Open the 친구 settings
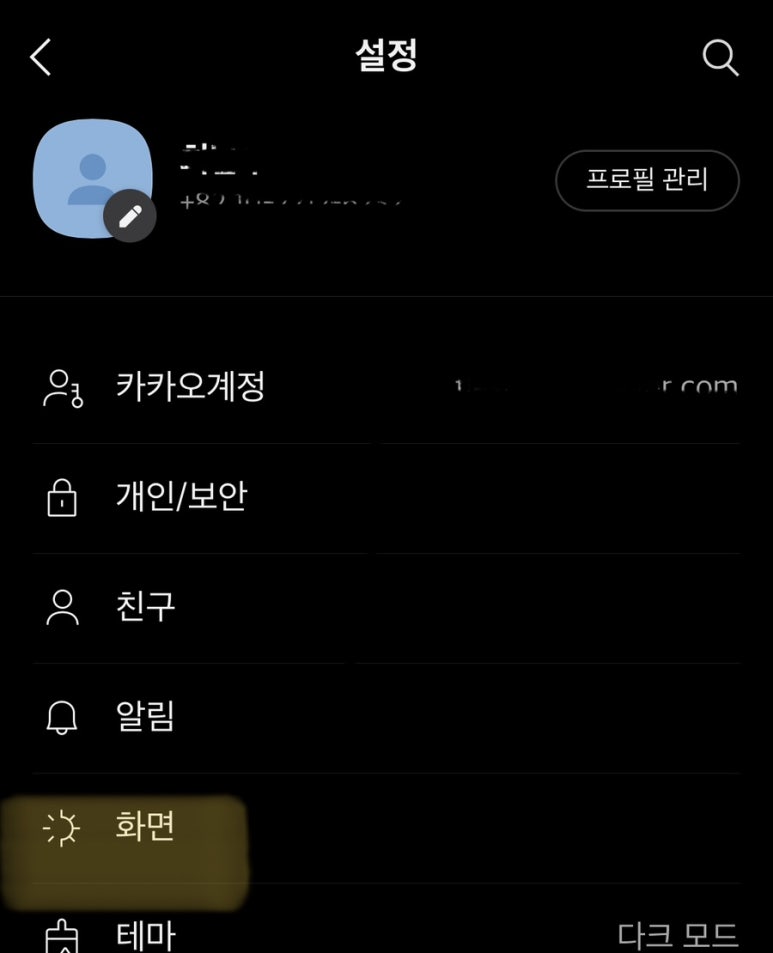 point(145,607)
